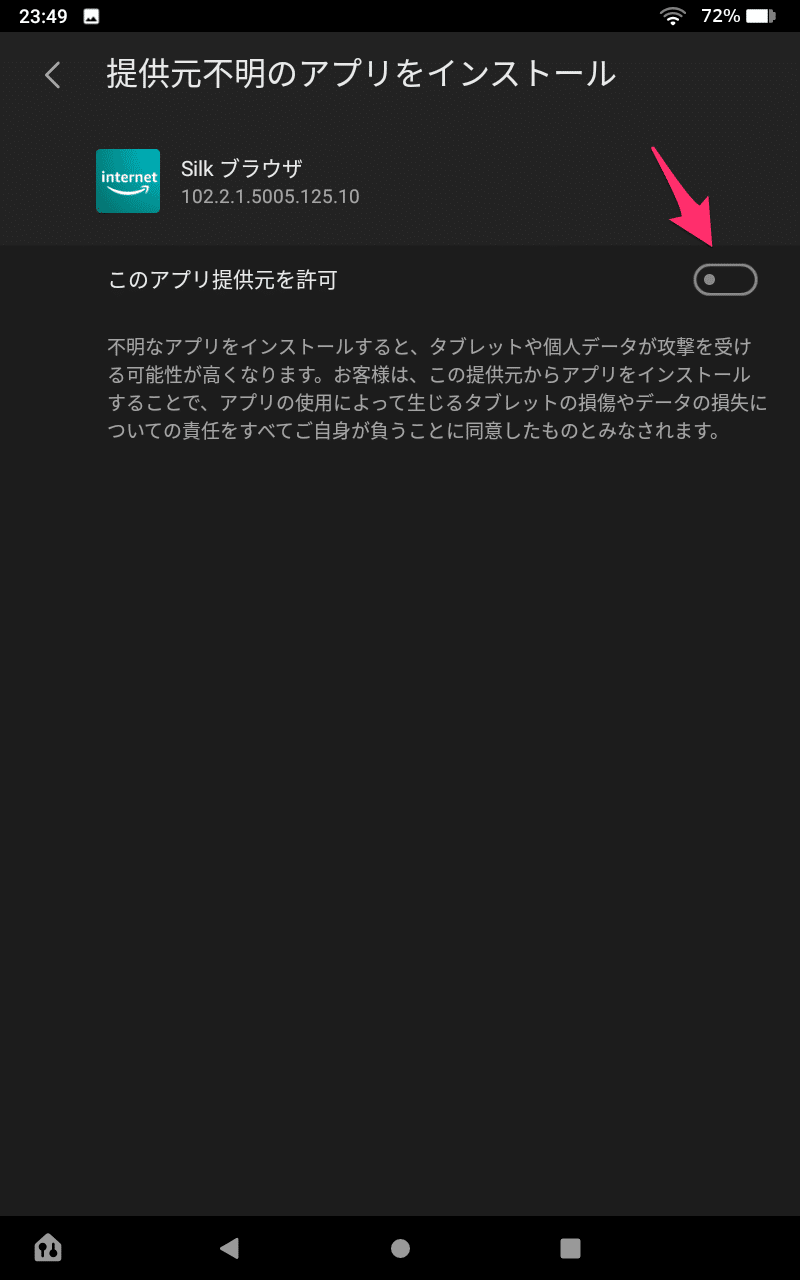Image resolution: width=800 pixels, height=1280 pixels.
Task: Go back using the header arrow
Action: (52, 75)
